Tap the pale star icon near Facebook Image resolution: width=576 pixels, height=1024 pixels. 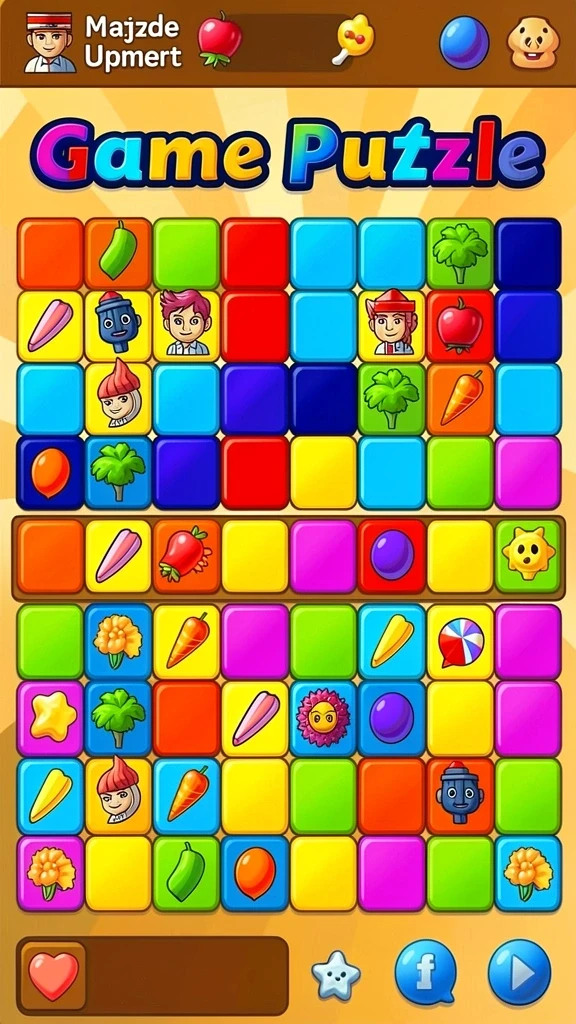(336, 976)
